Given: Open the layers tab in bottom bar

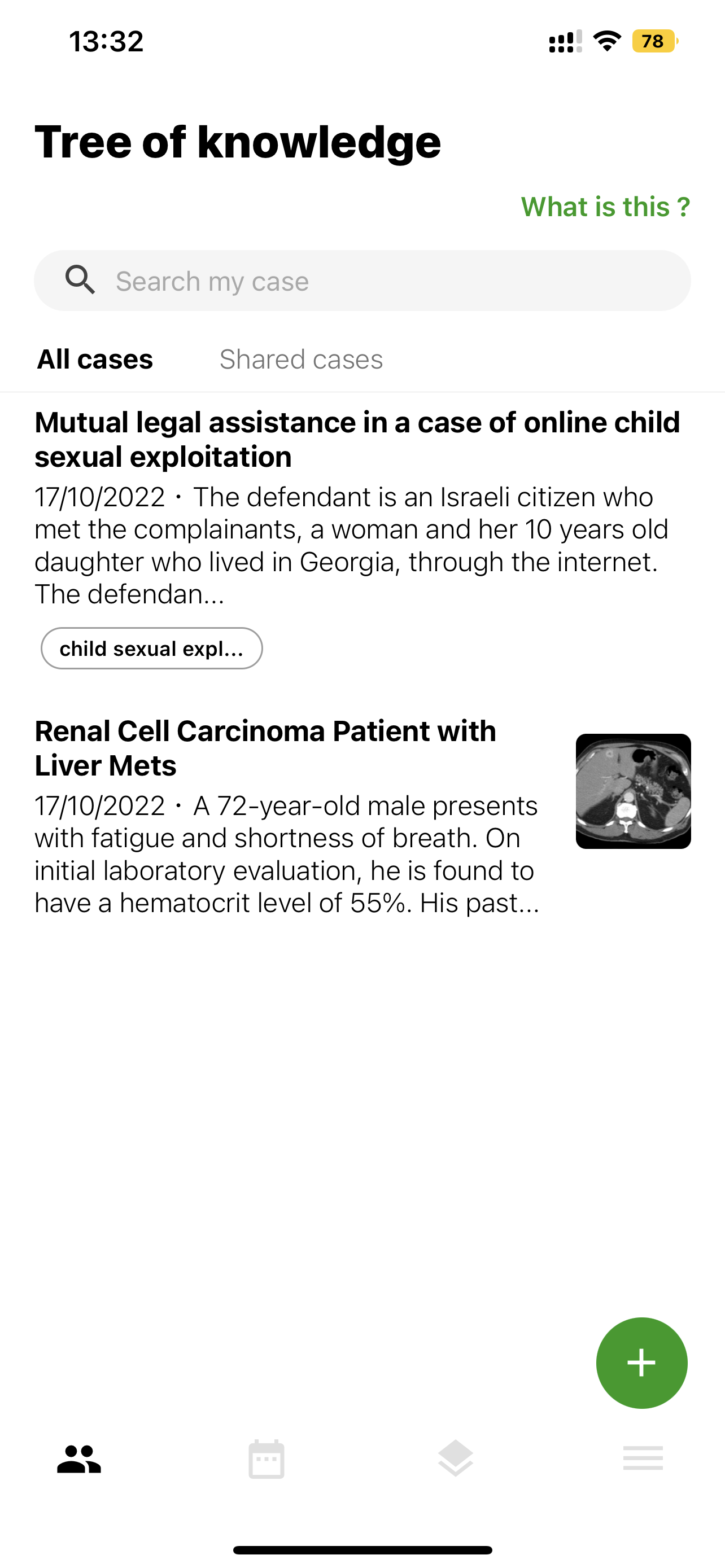Looking at the screenshot, I should pos(455,1459).
